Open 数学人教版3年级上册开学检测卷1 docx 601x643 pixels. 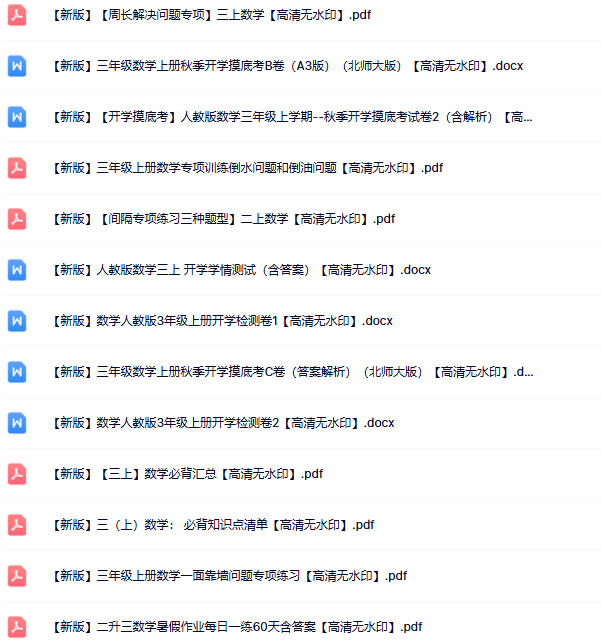[222, 321]
